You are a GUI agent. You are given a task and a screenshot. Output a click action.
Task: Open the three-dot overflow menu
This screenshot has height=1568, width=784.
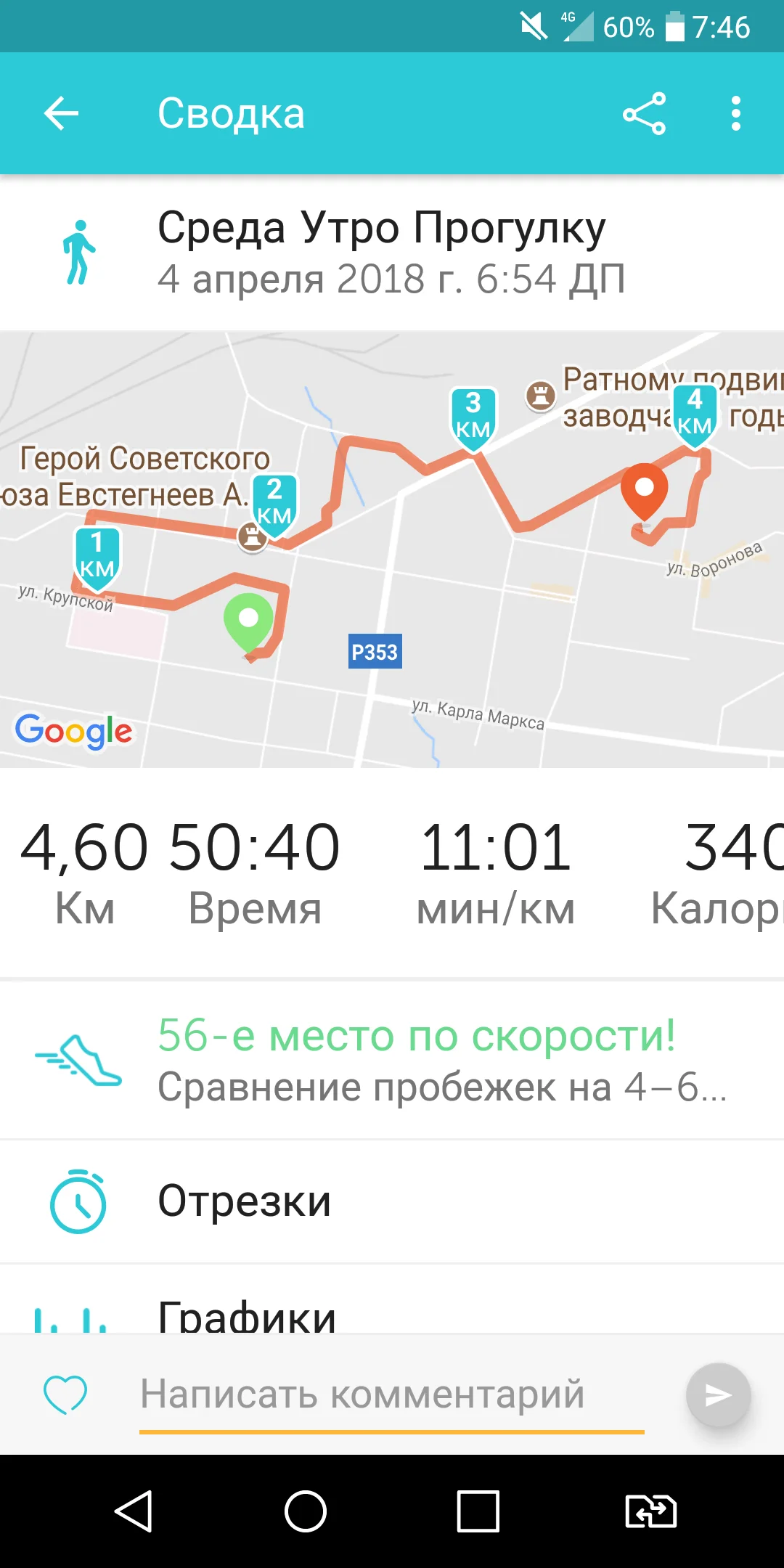click(736, 113)
